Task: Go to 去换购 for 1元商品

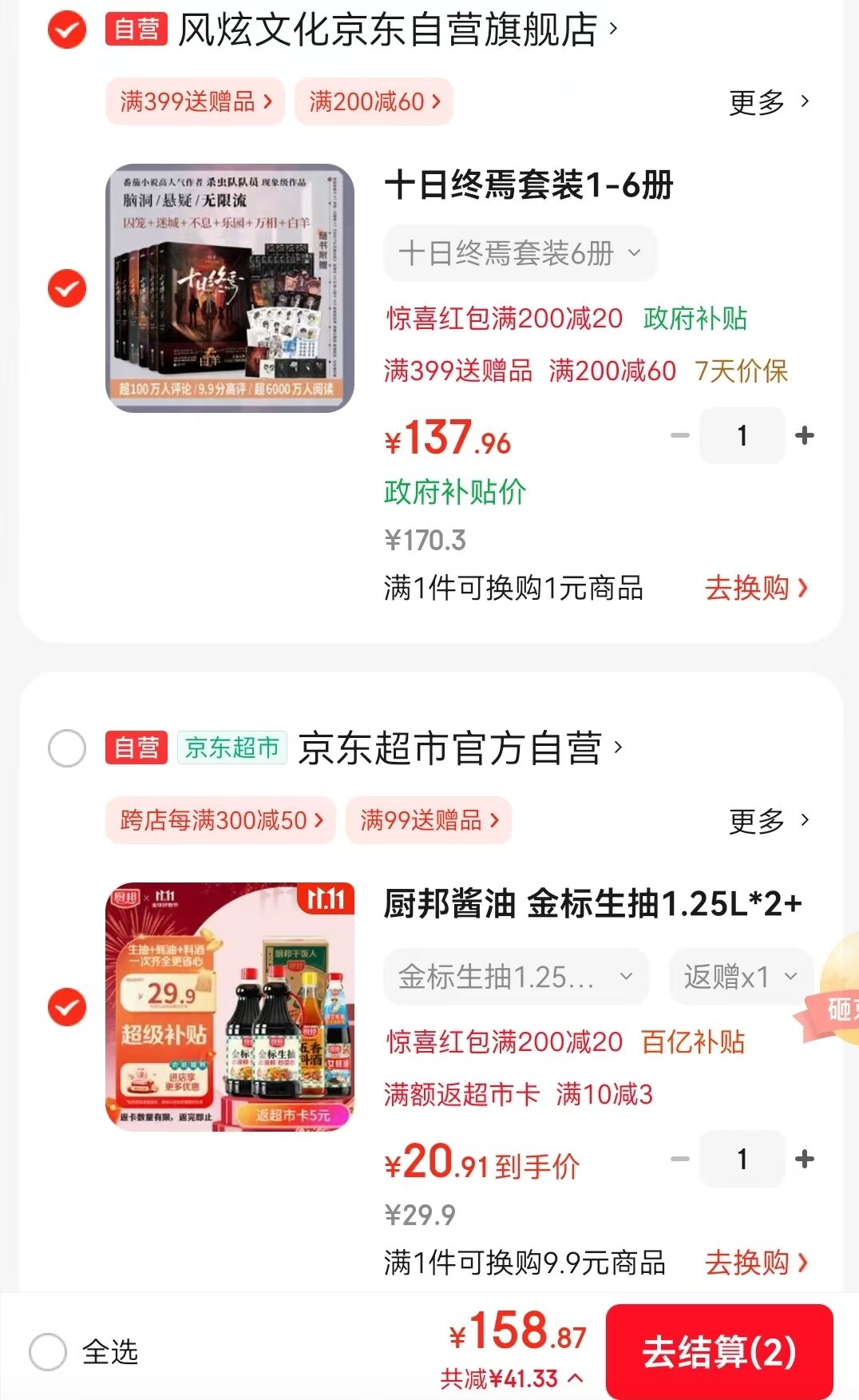Action: click(x=755, y=588)
